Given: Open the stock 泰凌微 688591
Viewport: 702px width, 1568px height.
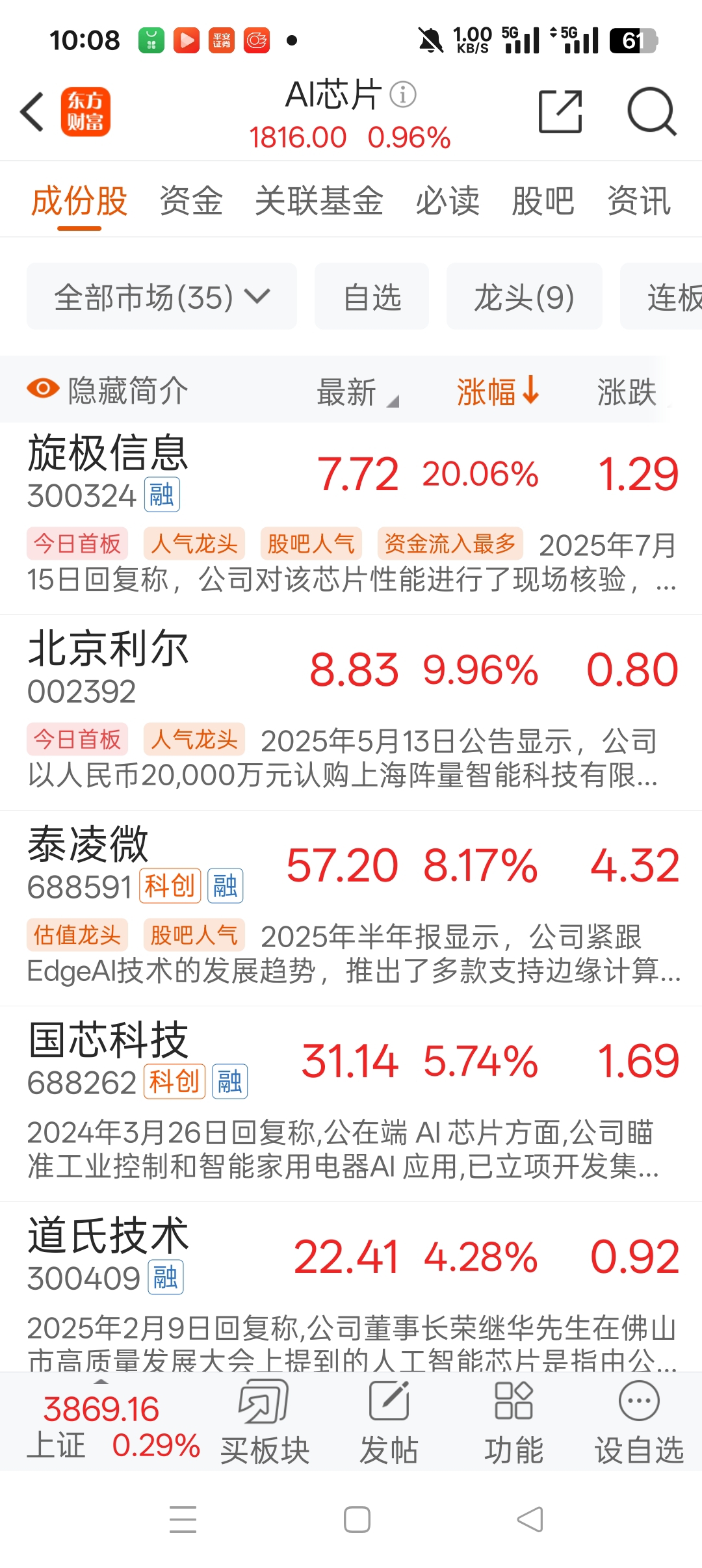Looking at the screenshot, I should click(x=351, y=908).
